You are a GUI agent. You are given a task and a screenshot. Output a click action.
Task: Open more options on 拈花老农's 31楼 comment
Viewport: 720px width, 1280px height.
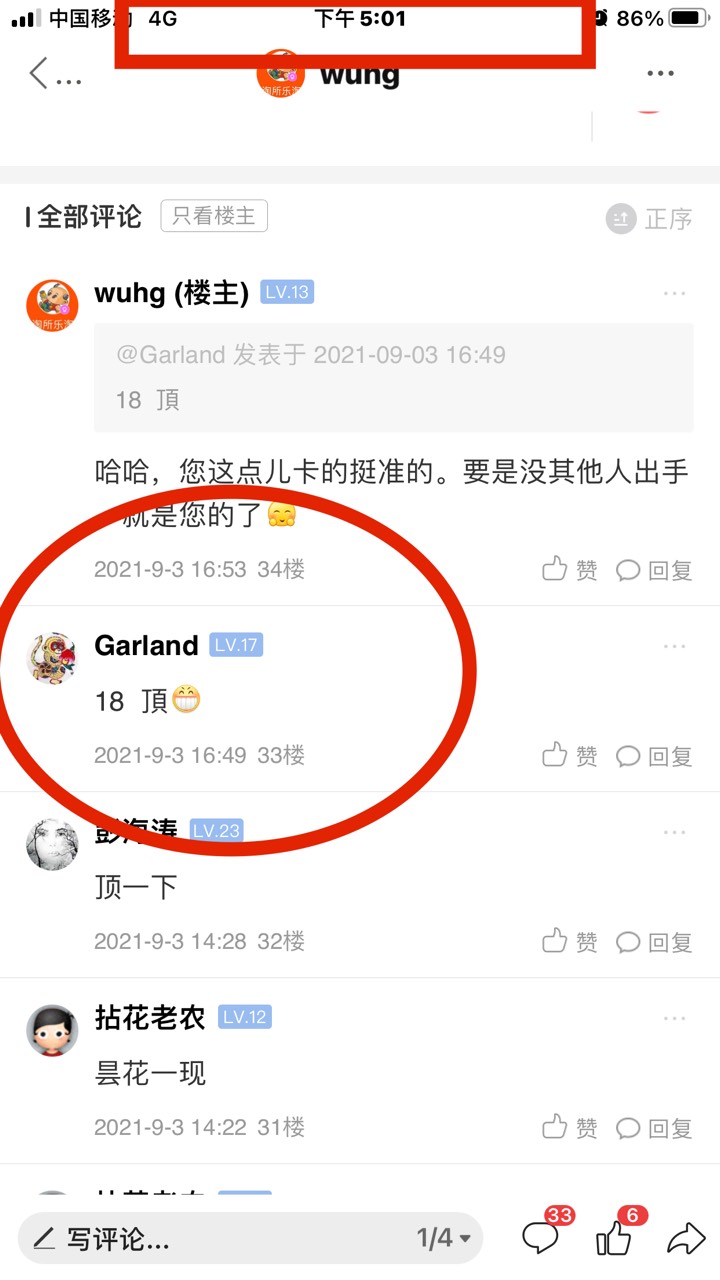point(674,1018)
